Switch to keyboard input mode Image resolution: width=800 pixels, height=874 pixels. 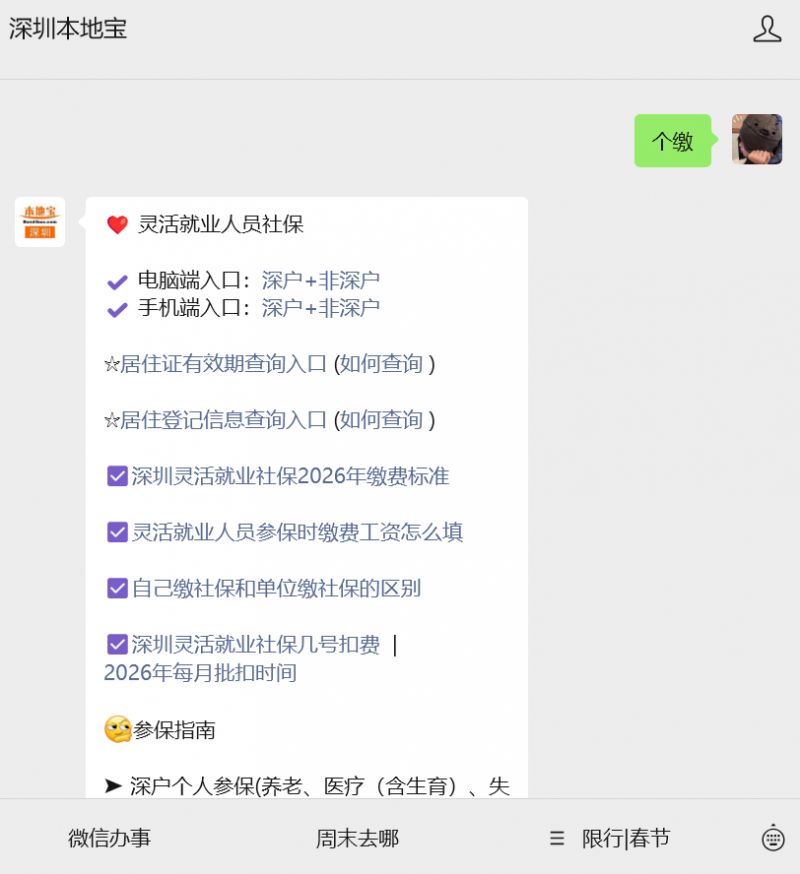coord(773,837)
